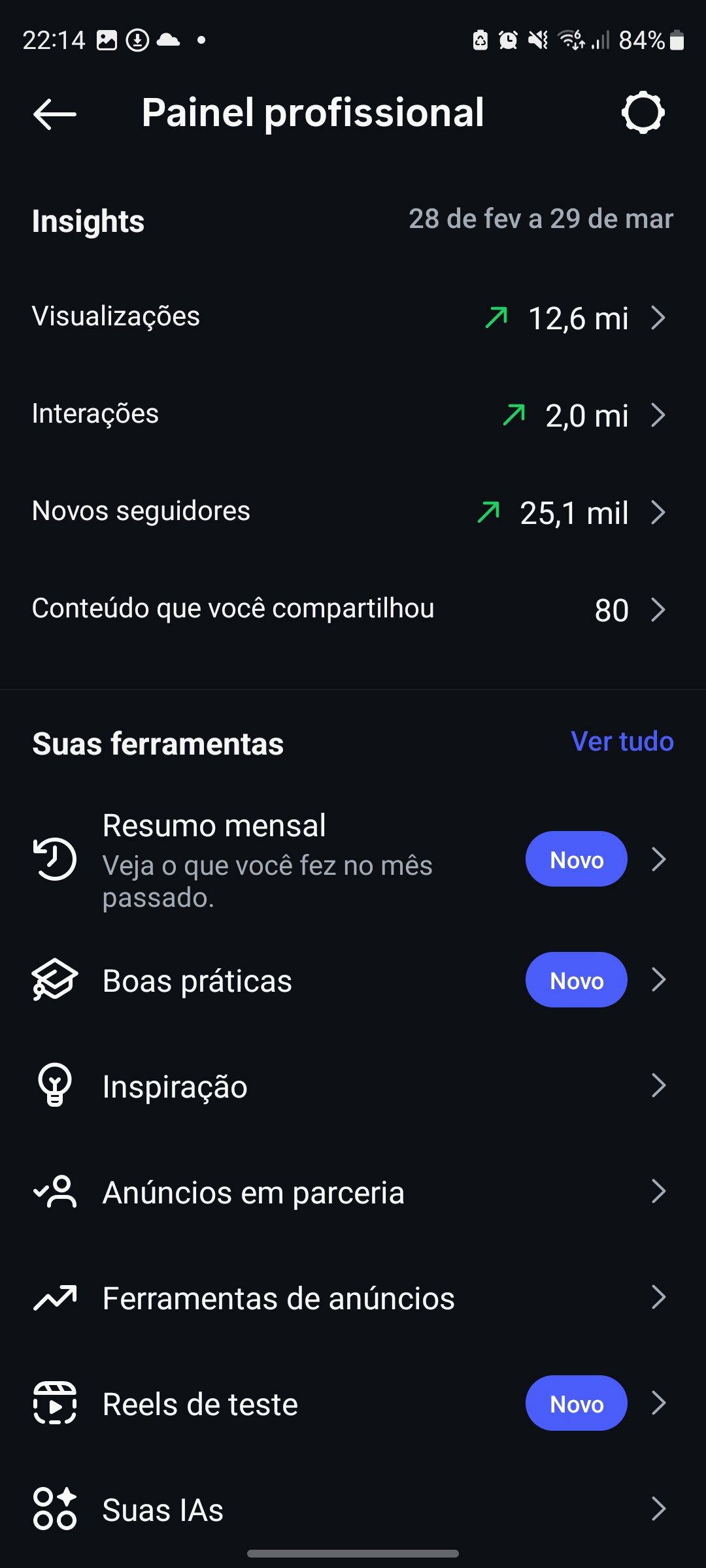The height and width of the screenshot is (1568, 706).
Task: Open Suas IAs
Action: [x=353, y=1510]
